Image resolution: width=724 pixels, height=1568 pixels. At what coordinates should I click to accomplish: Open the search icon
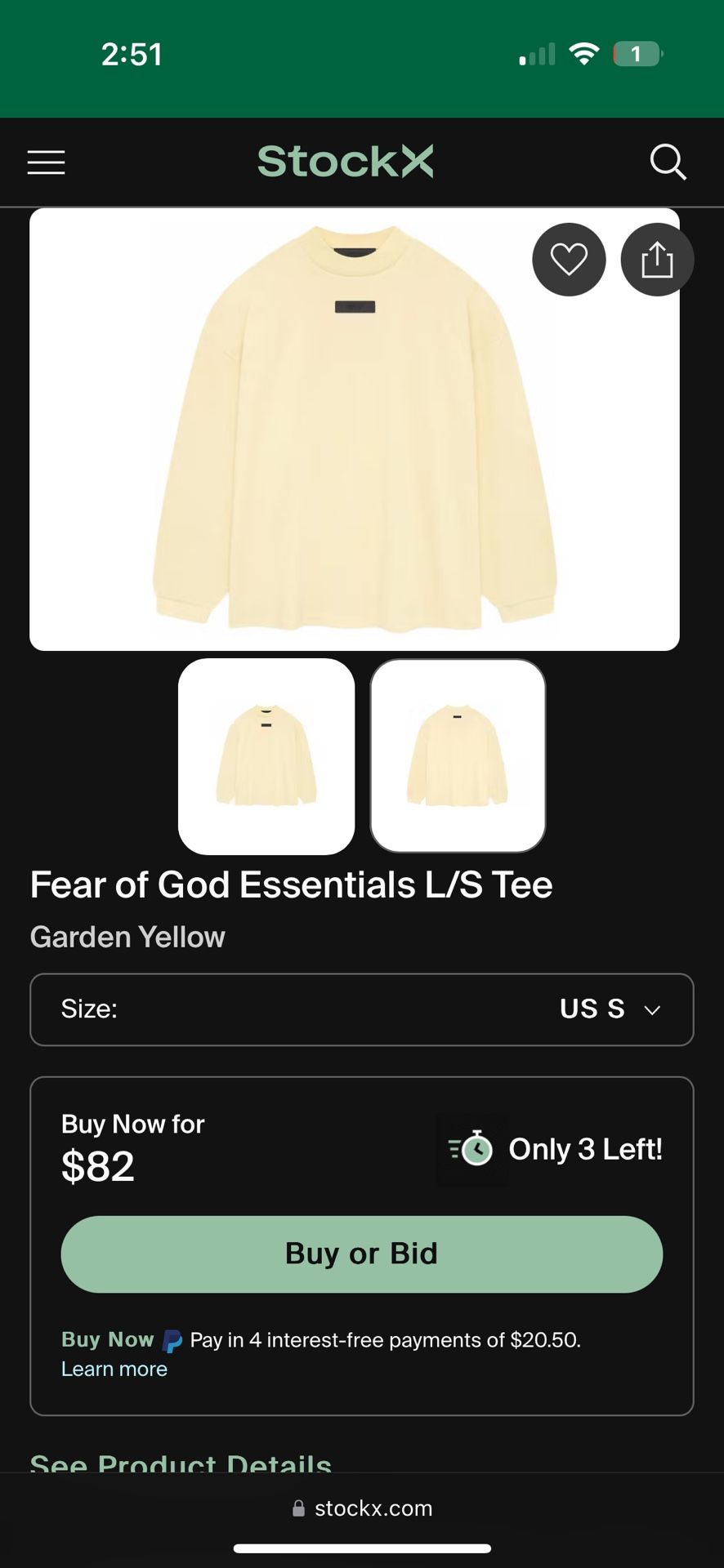point(668,162)
